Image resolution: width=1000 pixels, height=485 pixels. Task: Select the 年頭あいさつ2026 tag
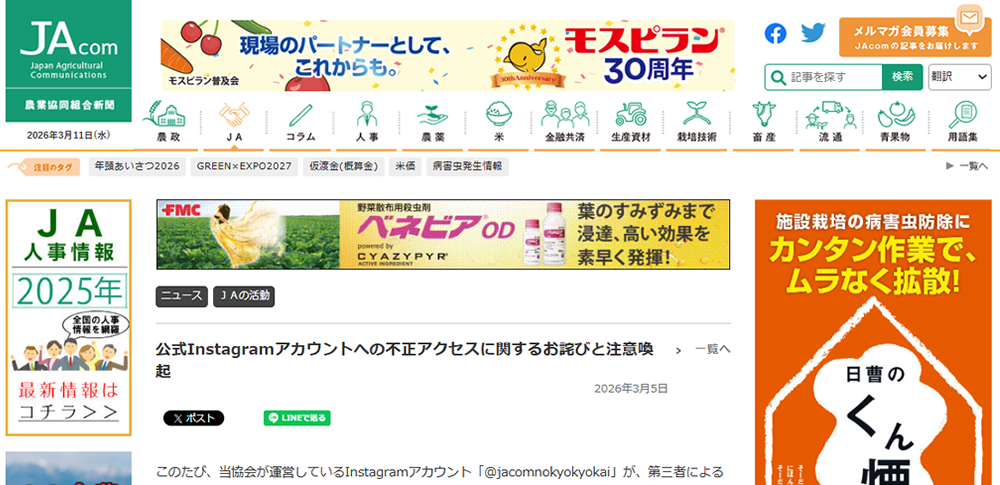[137, 166]
